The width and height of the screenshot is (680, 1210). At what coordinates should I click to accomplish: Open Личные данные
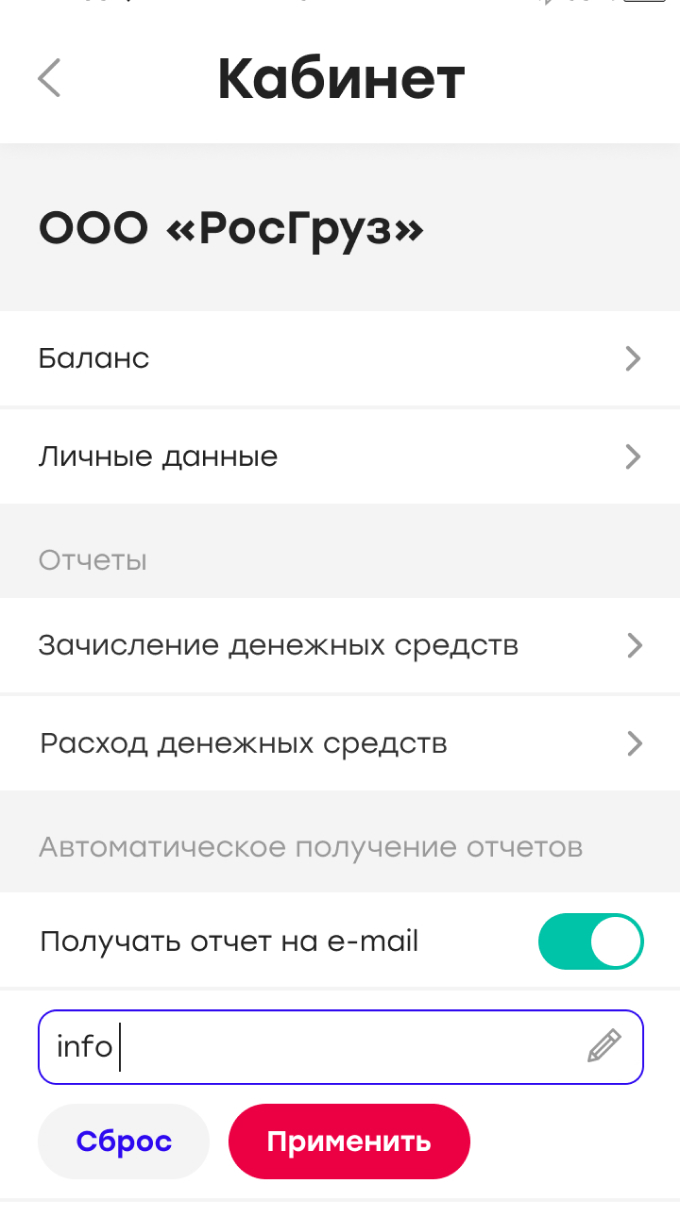pos(340,456)
